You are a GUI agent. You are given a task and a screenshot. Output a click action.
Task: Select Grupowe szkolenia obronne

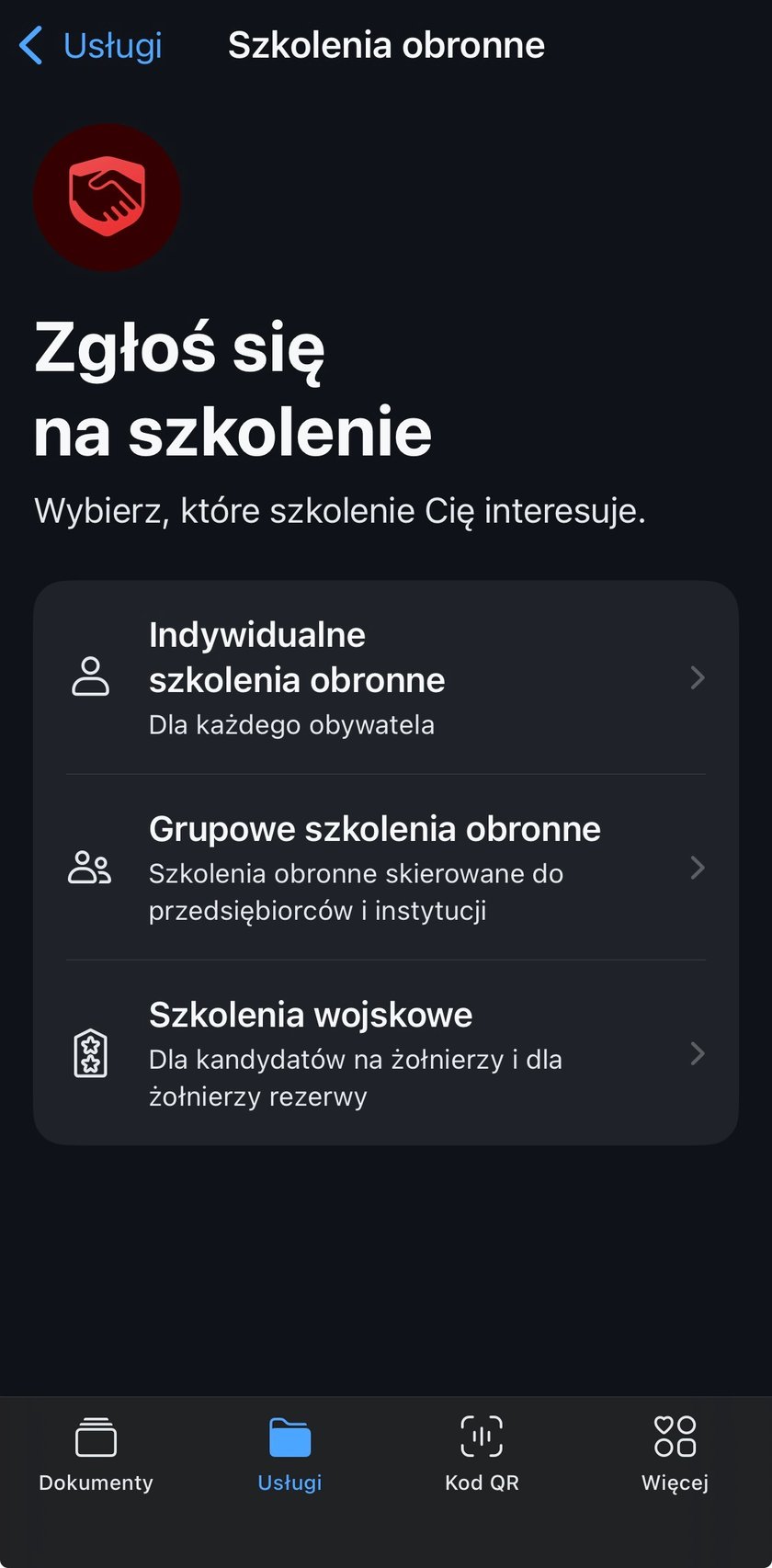(x=386, y=868)
